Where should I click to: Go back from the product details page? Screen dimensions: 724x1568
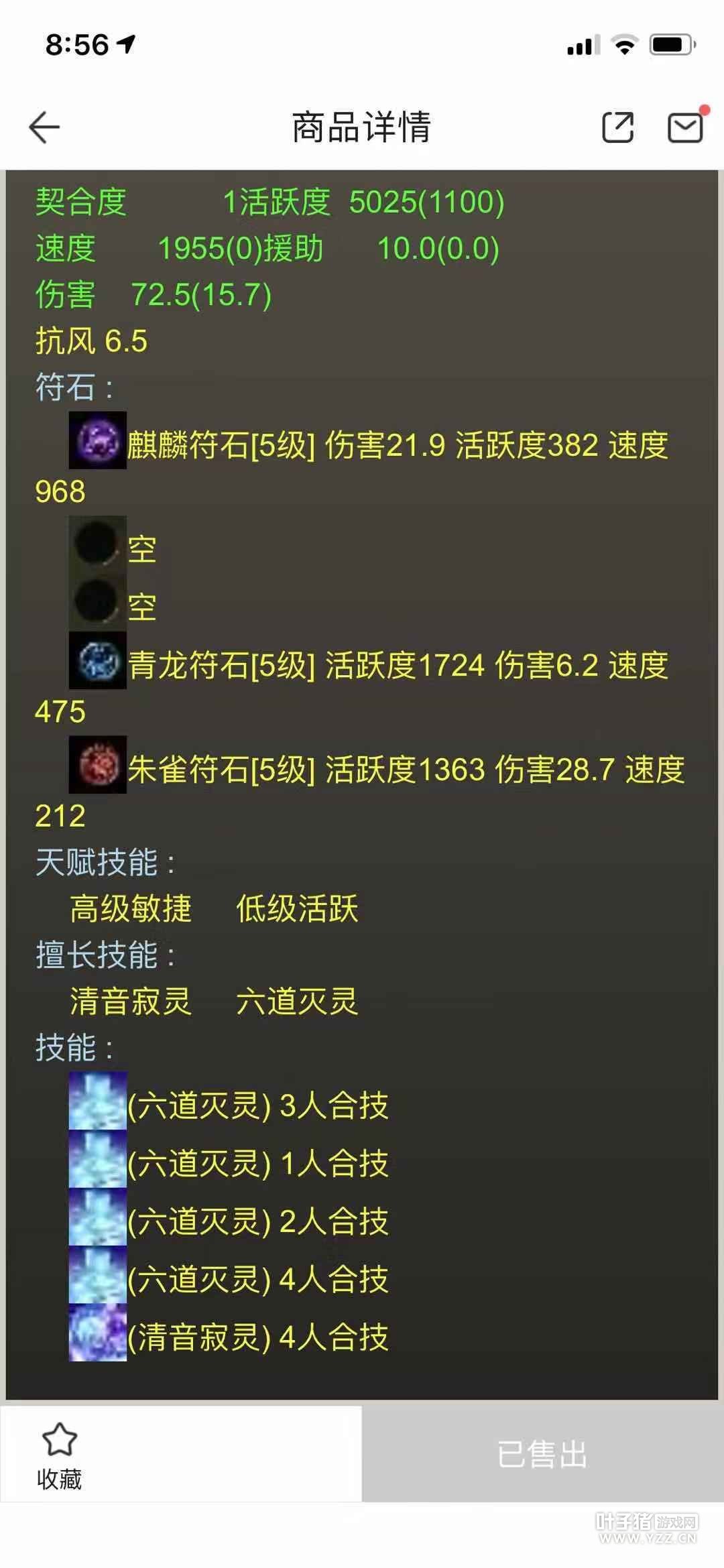(45, 127)
